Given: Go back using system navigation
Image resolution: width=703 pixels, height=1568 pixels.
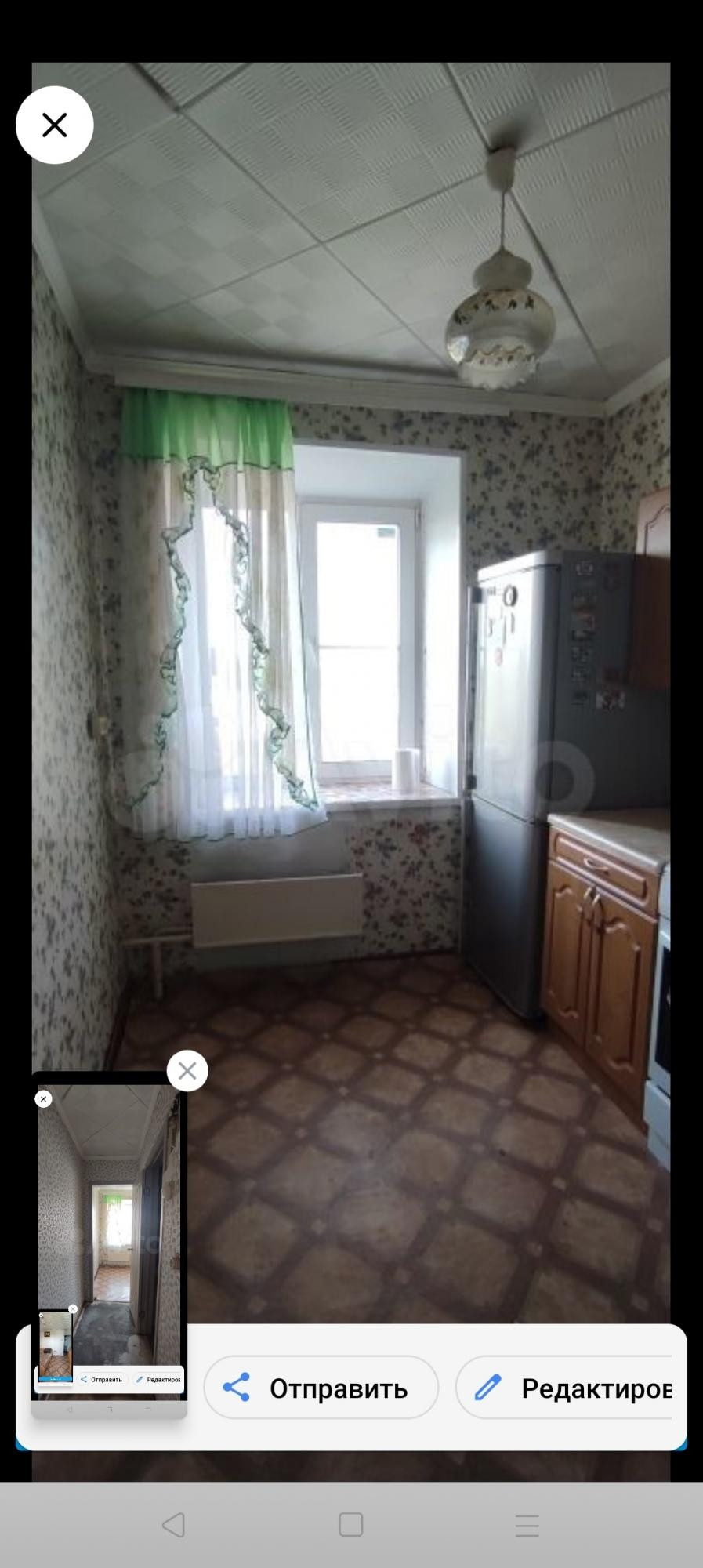Looking at the screenshot, I should click(174, 1524).
